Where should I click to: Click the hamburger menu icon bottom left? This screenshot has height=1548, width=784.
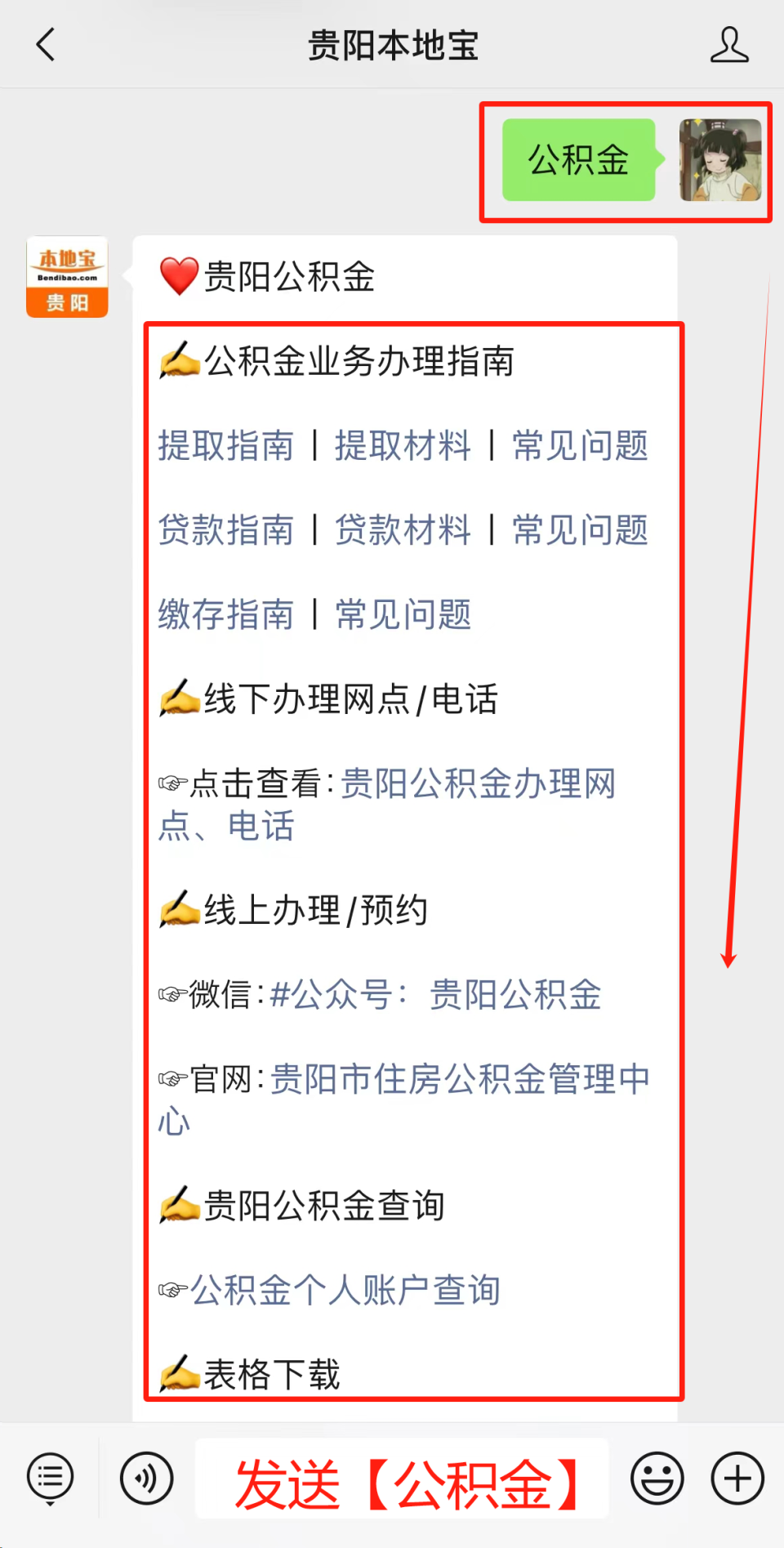50,1477
